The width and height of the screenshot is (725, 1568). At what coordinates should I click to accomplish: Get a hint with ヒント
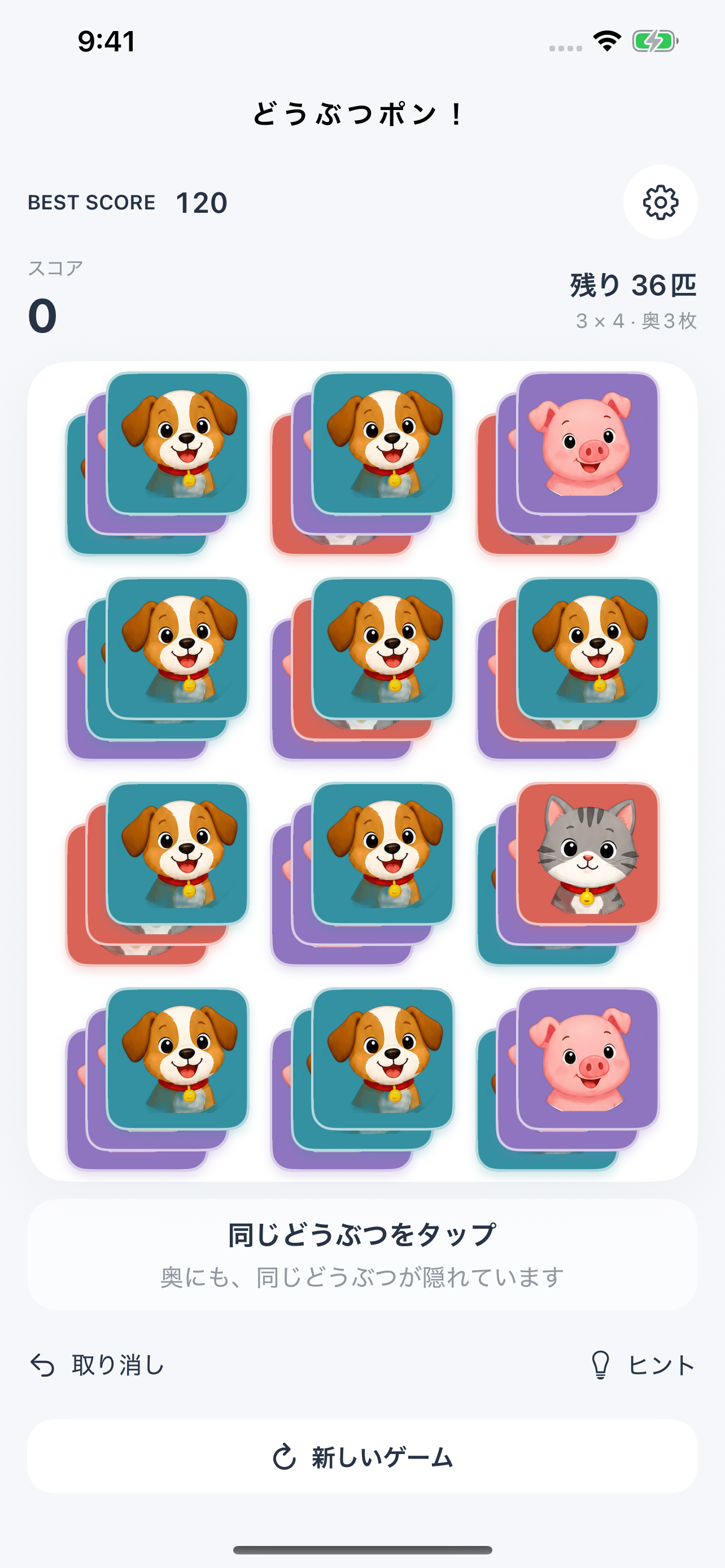[x=643, y=1365]
